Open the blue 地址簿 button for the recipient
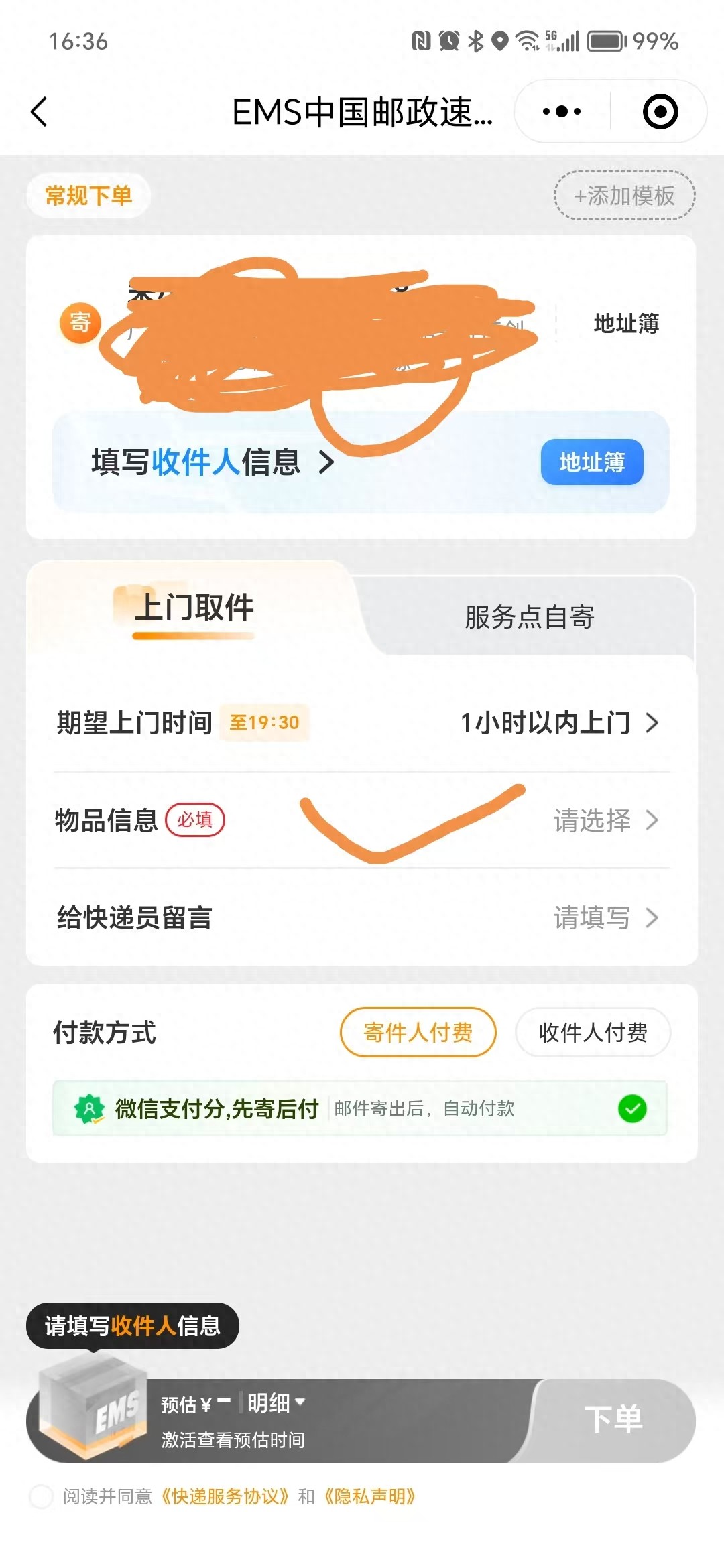724x1568 pixels. (591, 462)
